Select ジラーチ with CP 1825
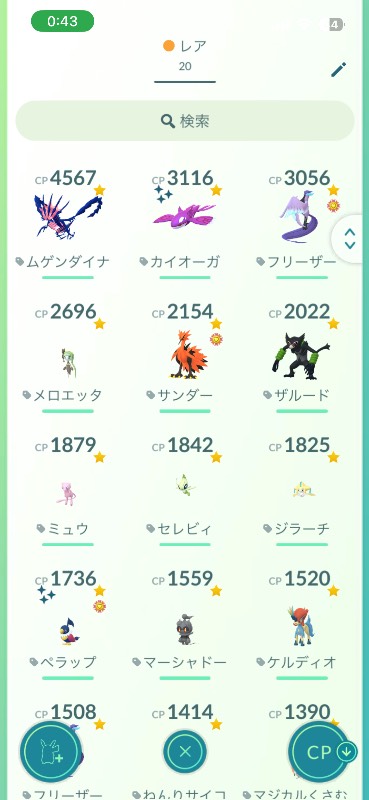369x800 pixels. [x=302, y=491]
